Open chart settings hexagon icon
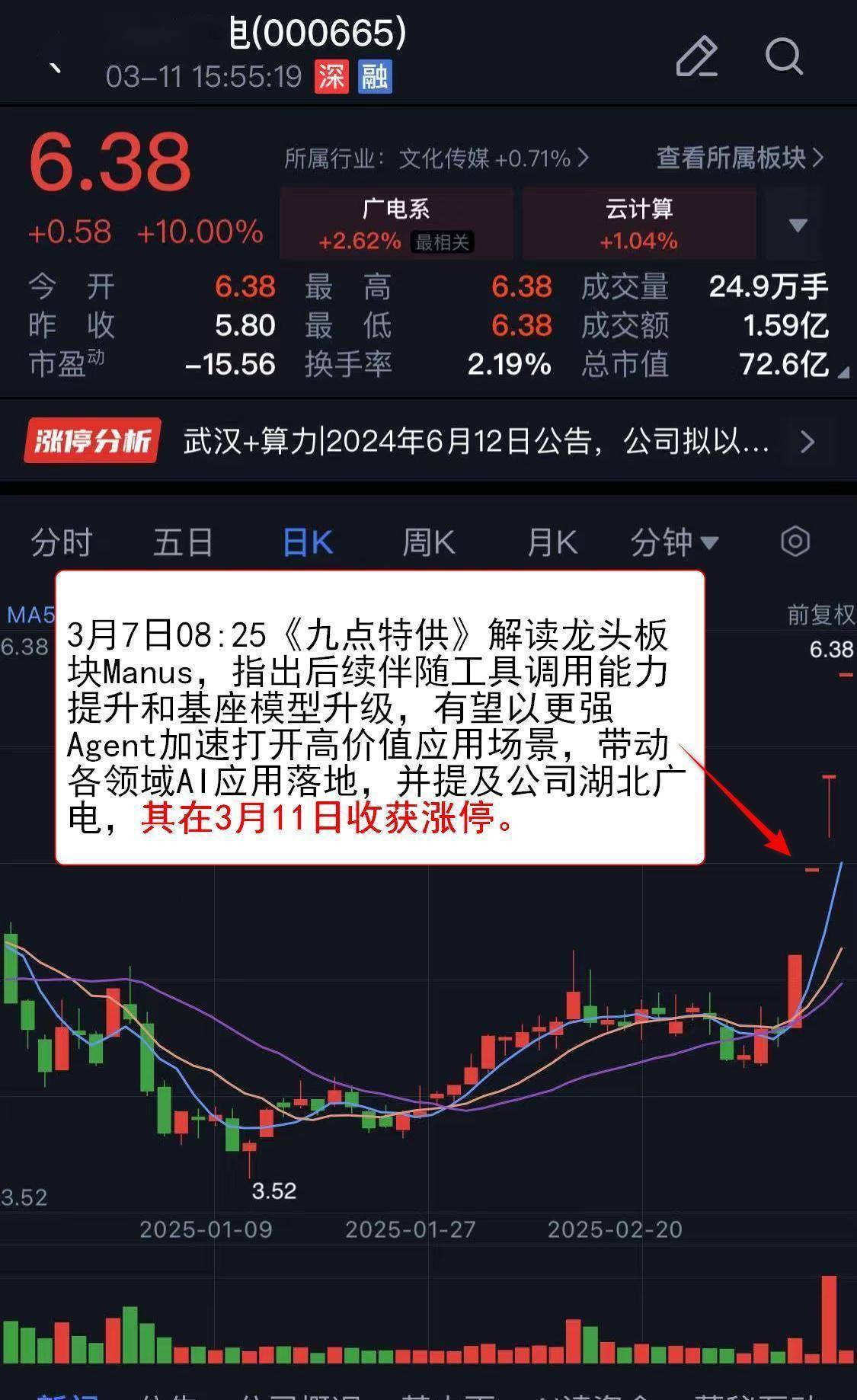 click(795, 542)
